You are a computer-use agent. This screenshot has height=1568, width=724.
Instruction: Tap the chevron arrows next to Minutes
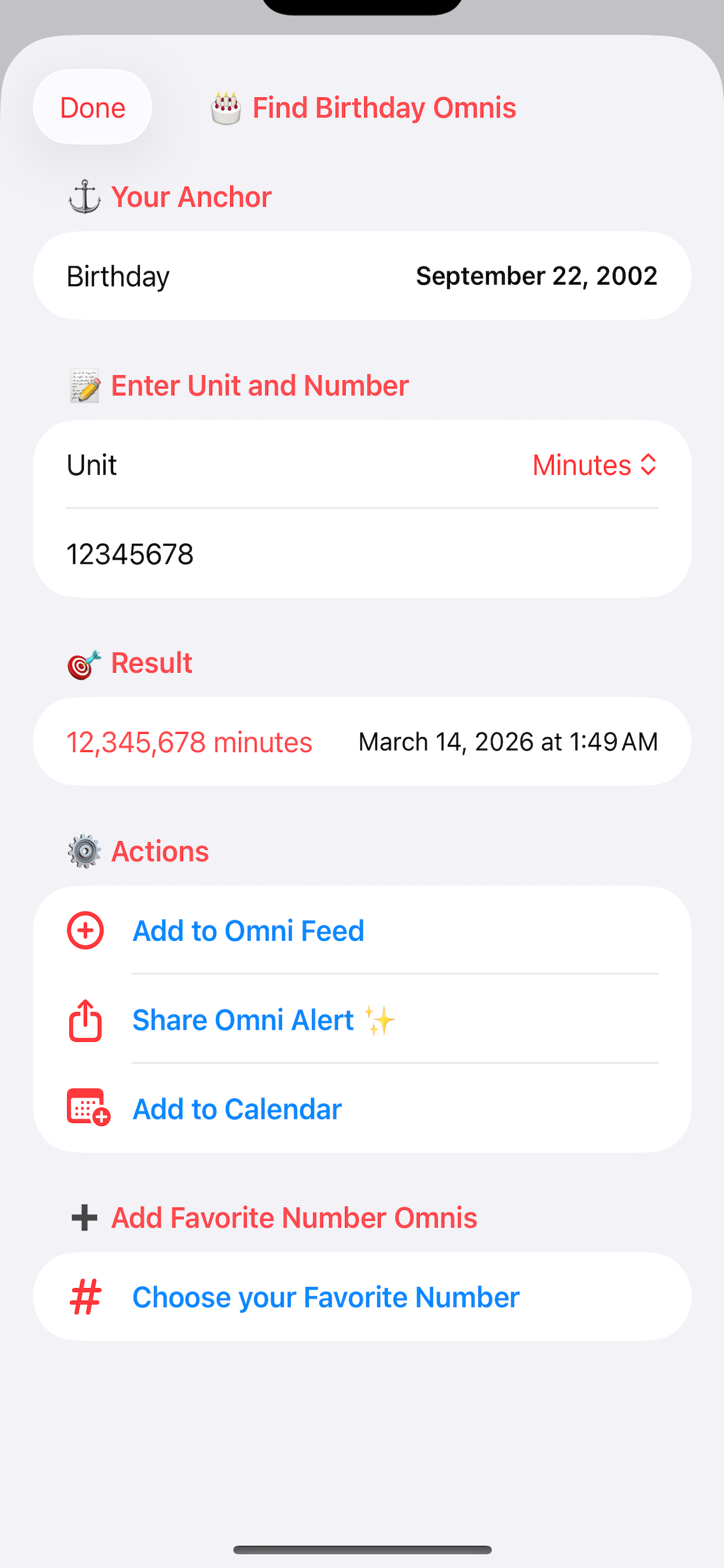(647, 465)
